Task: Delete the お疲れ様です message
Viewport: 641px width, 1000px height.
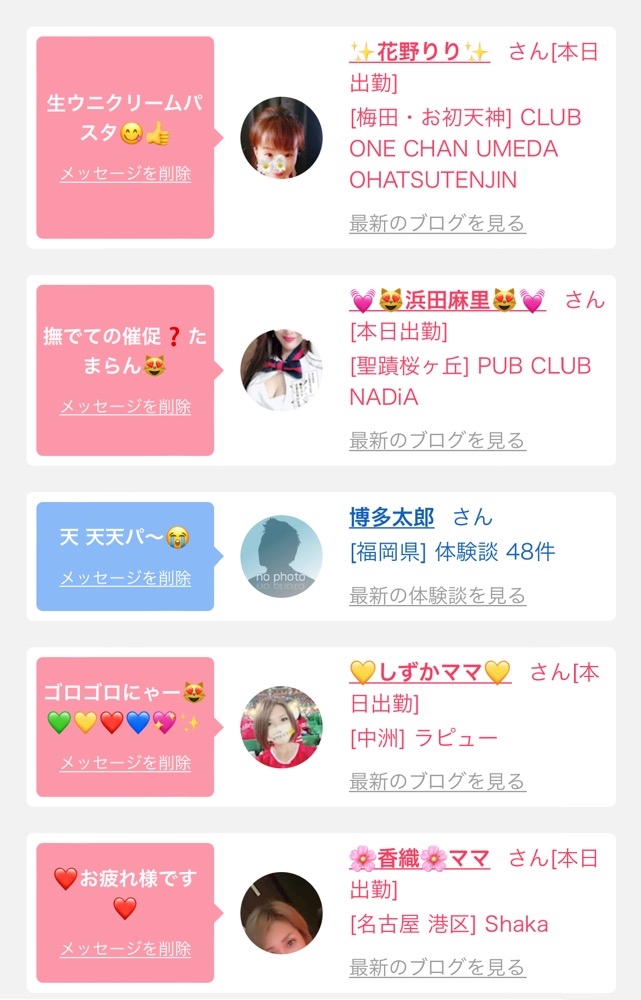Action: pyautogui.click(x=125, y=949)
